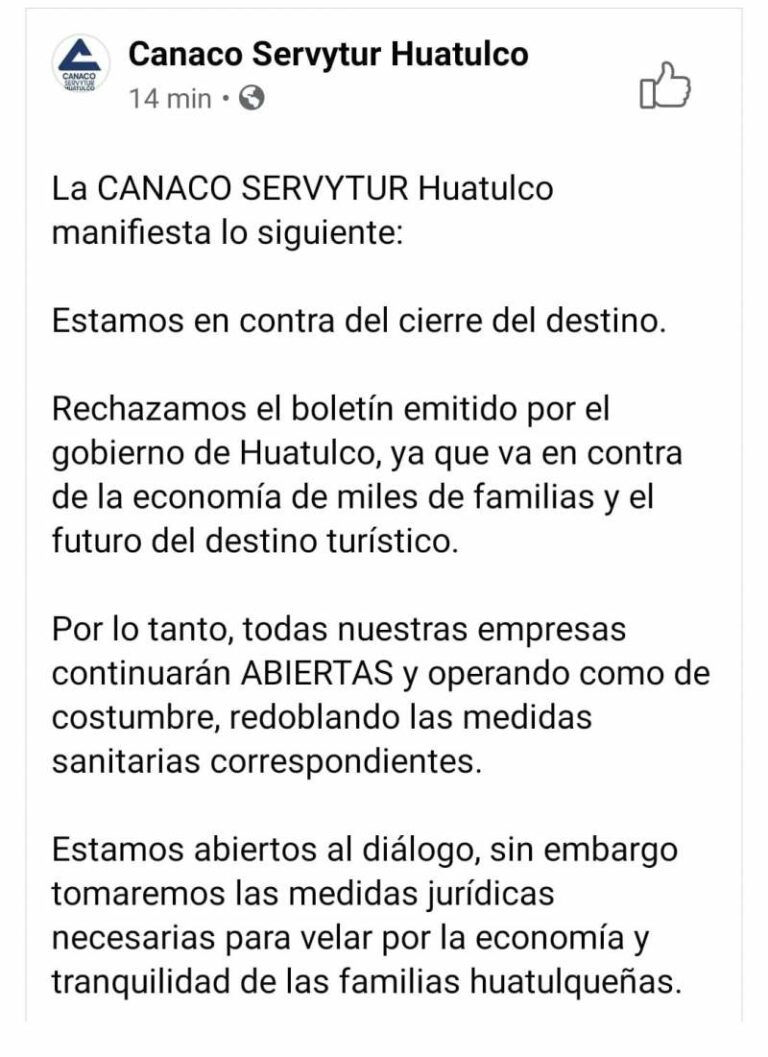Open the Canaco Servytur page avatar
The width and height of the screenshot is (768, 1057).
click(81, 64)
